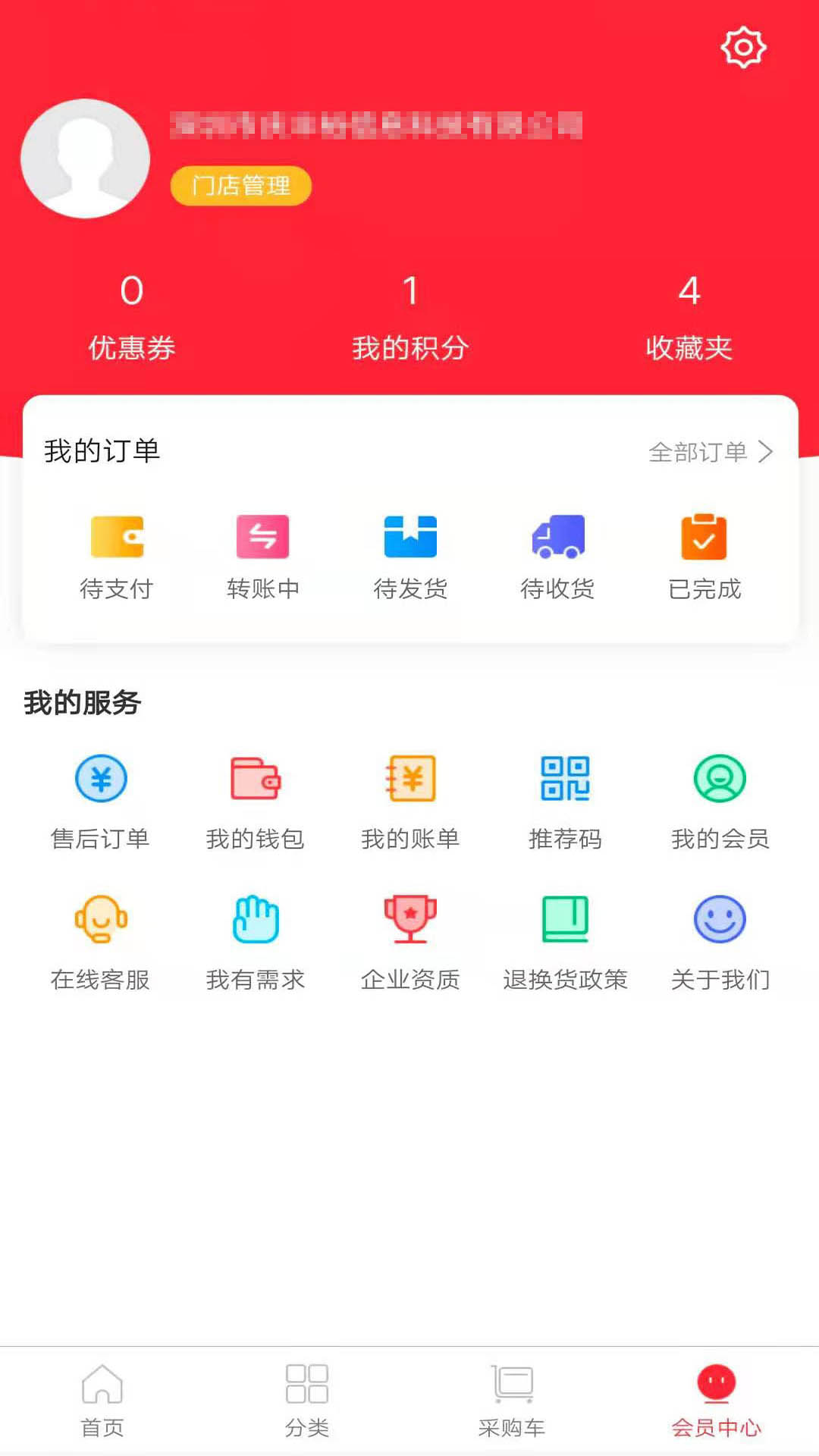Image resolution: width=819 pixels, height=1456 pixels.
Task: Open the settings gear in top corner
Action: coord(742,47)
